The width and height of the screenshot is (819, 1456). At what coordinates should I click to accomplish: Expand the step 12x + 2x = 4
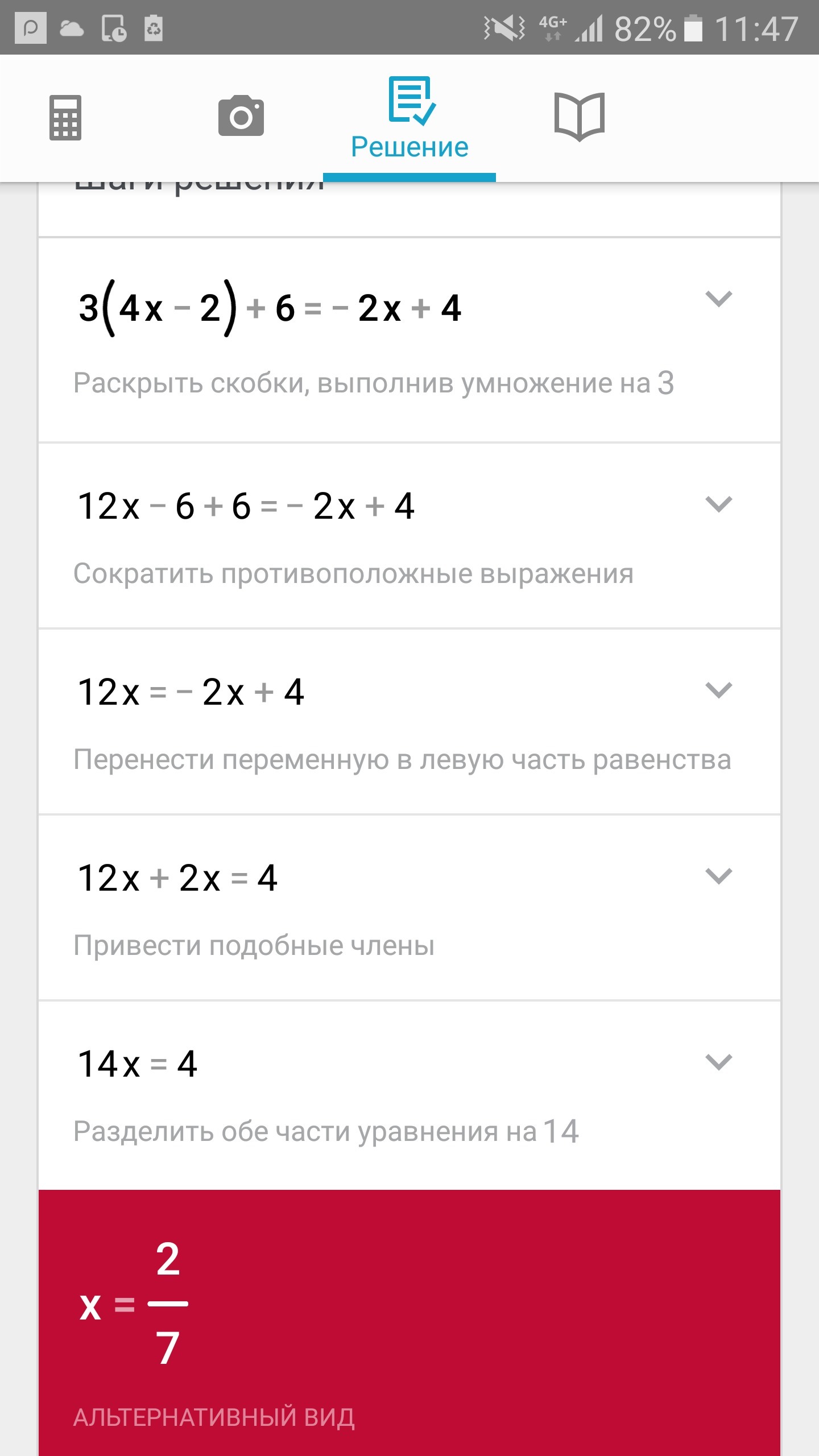tap(718, 876)
